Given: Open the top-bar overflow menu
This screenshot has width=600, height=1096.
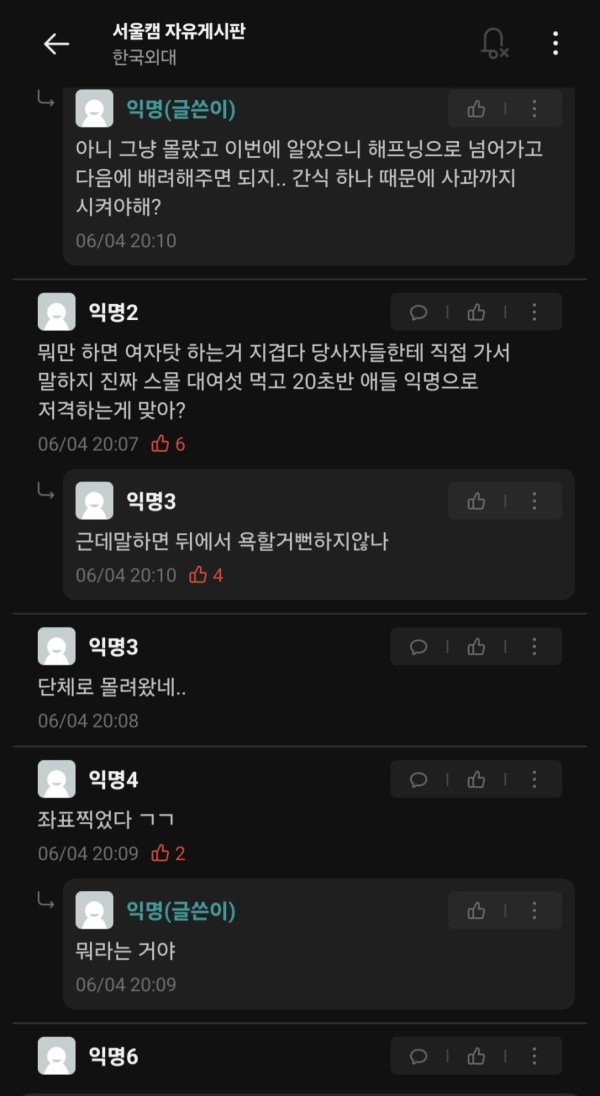Looking at the screenshot, I should pyautogui.click(x=555, y=43).
